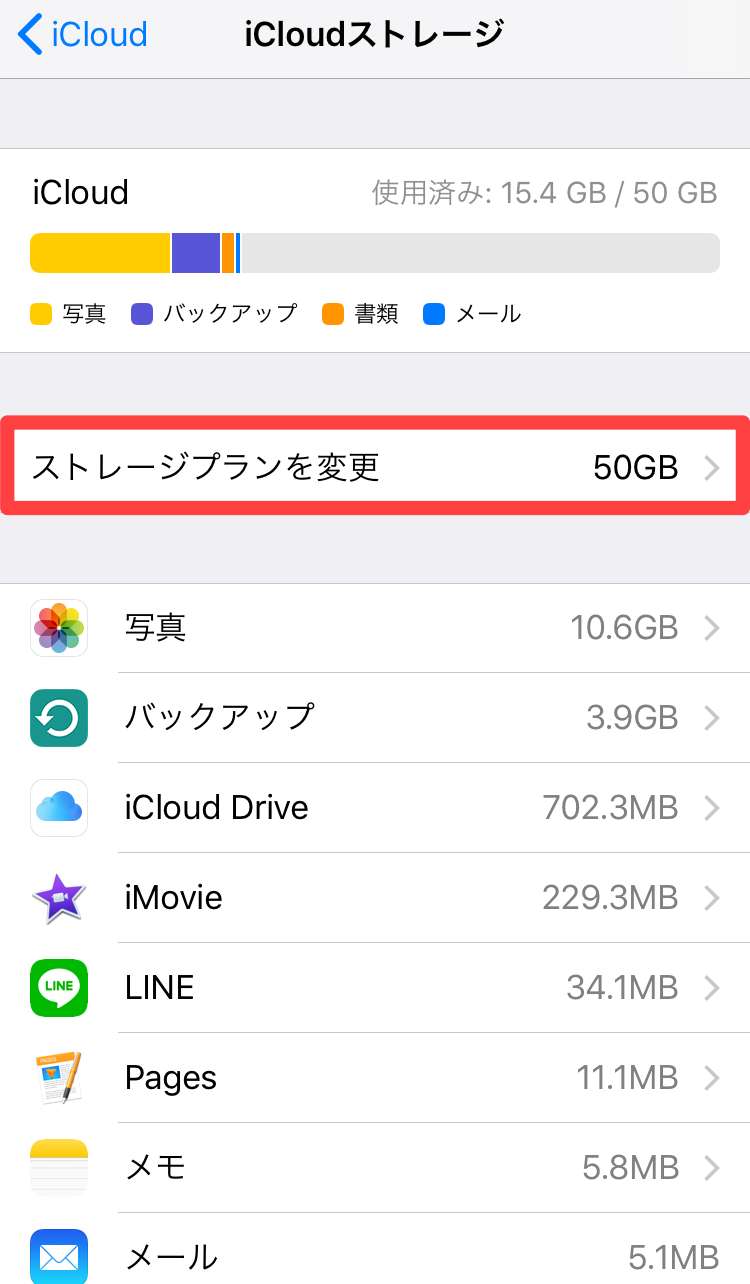
Task: View iMovie storage usage
Action: [x=374, y=897]
